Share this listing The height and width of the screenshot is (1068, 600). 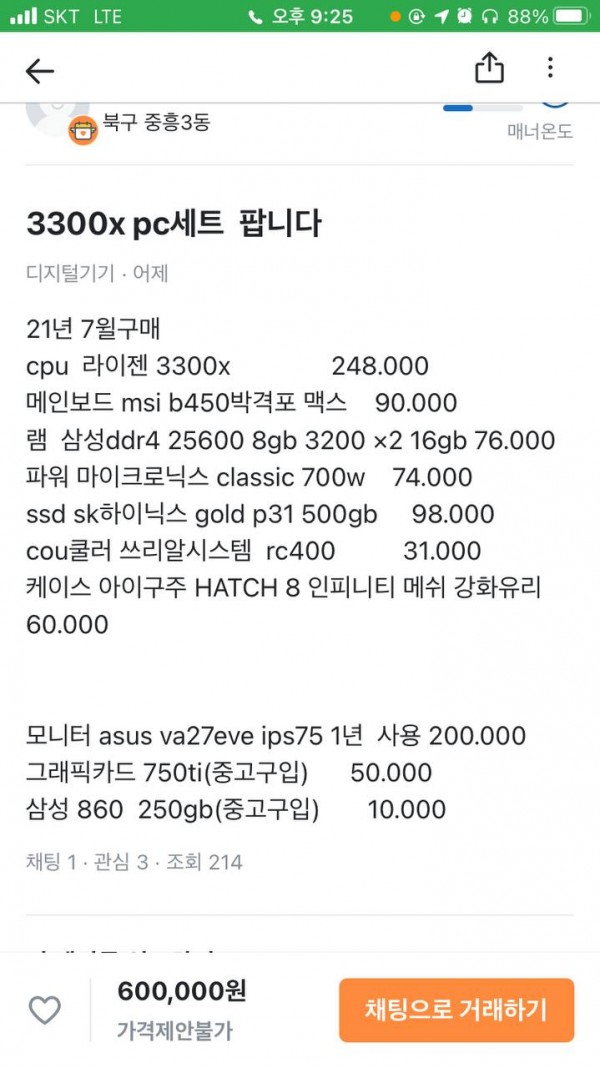point(489,68)
